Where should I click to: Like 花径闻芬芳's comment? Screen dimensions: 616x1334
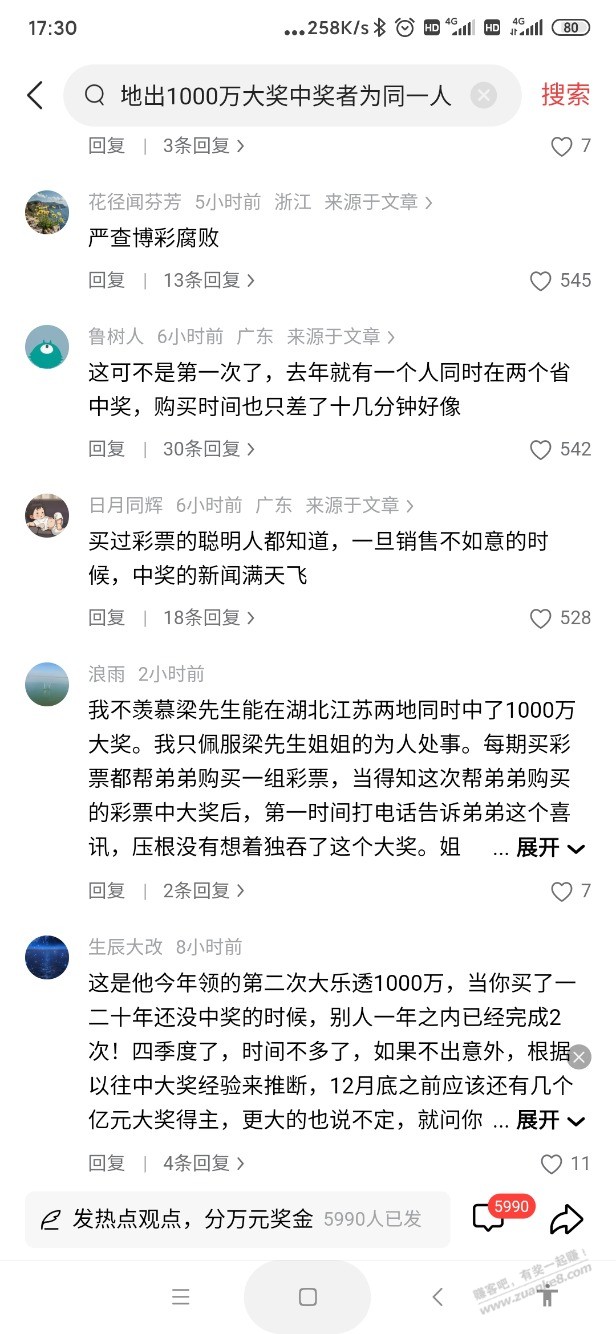click(x=541, y=281)
